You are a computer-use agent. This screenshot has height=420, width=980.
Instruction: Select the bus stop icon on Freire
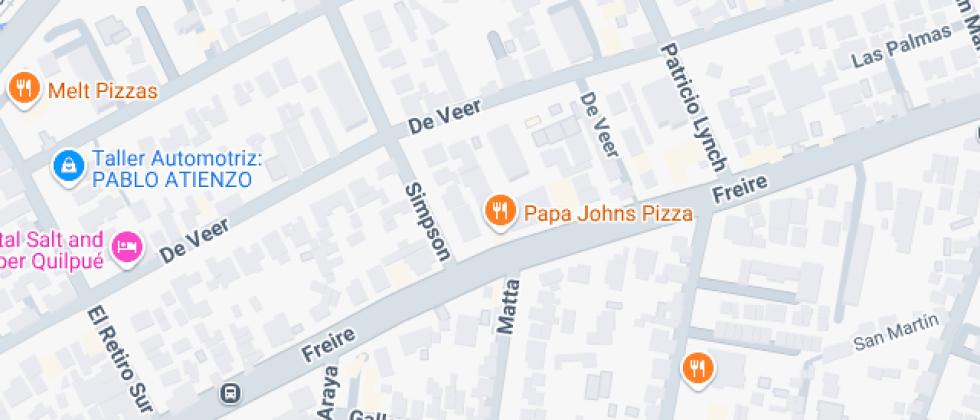(232, 392)
